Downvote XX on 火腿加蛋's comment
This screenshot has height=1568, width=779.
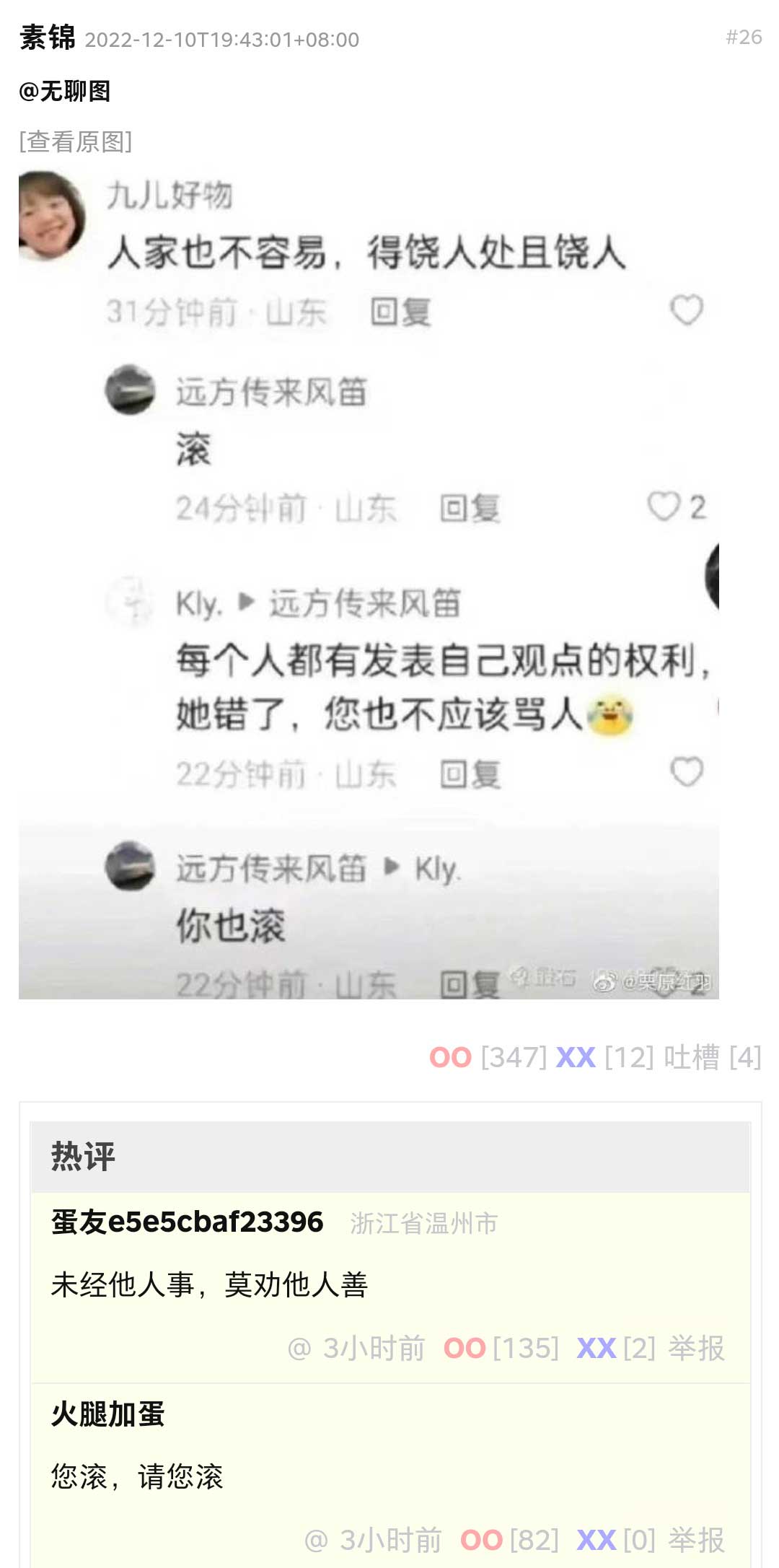tap(596, 1540)
